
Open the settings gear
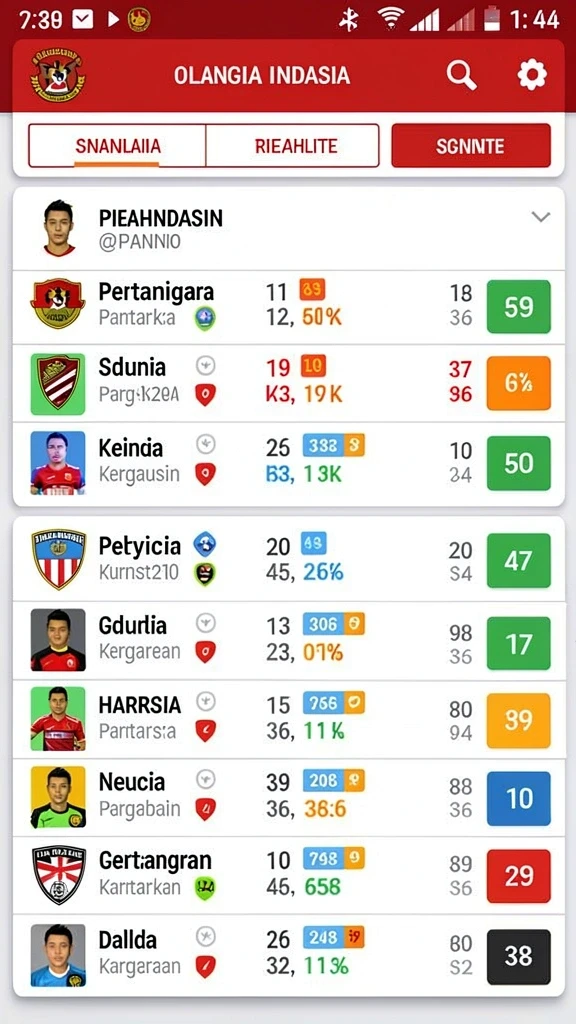532,76
